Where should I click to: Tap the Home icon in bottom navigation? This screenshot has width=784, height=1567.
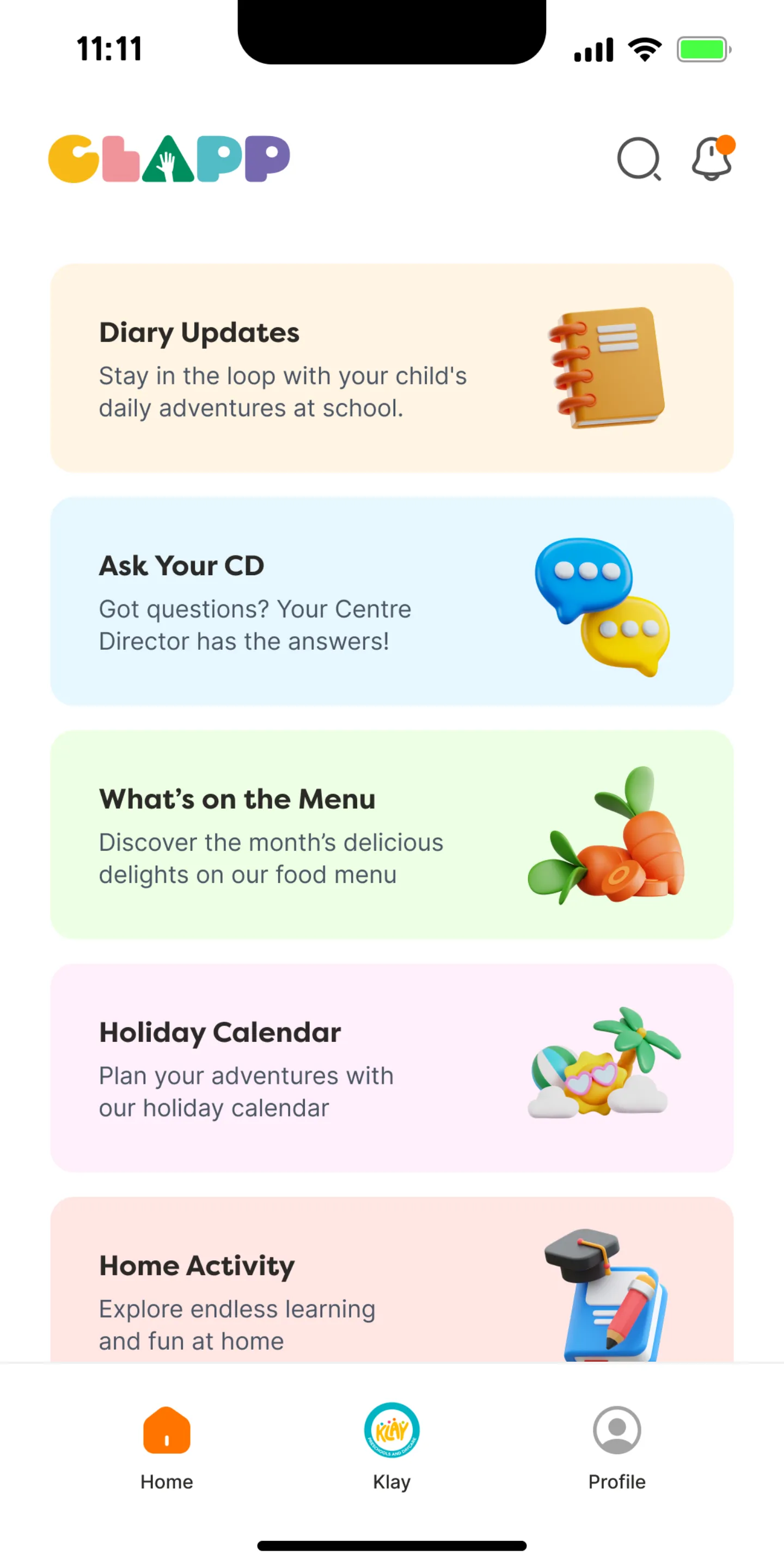(x=166, y=1431)
